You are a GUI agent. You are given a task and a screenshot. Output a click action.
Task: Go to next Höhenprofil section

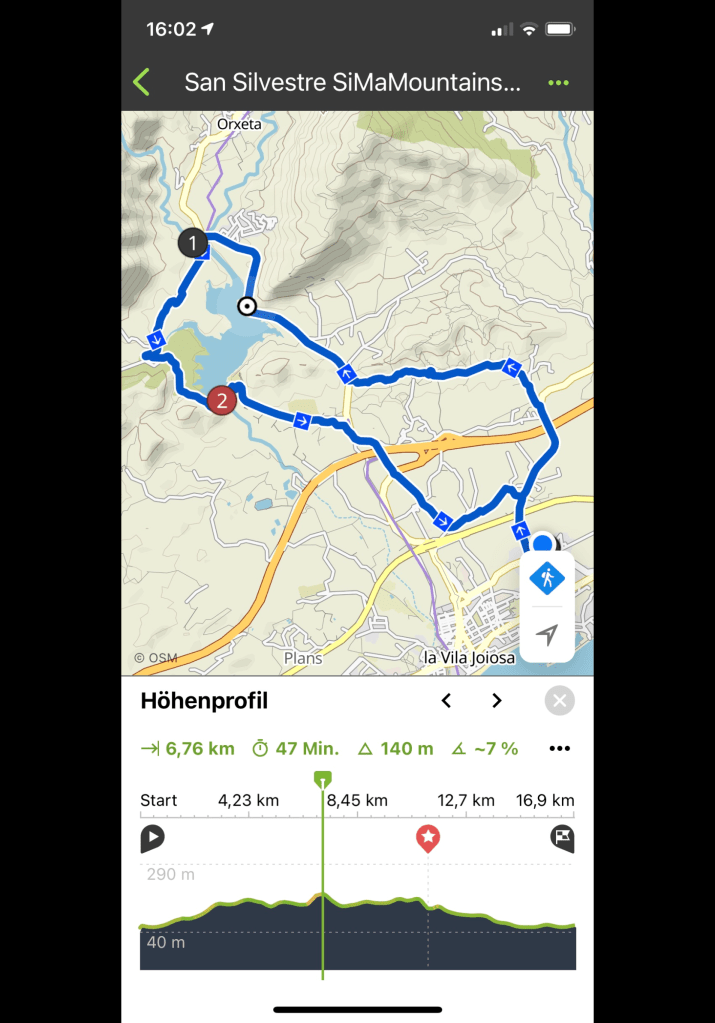497,701
